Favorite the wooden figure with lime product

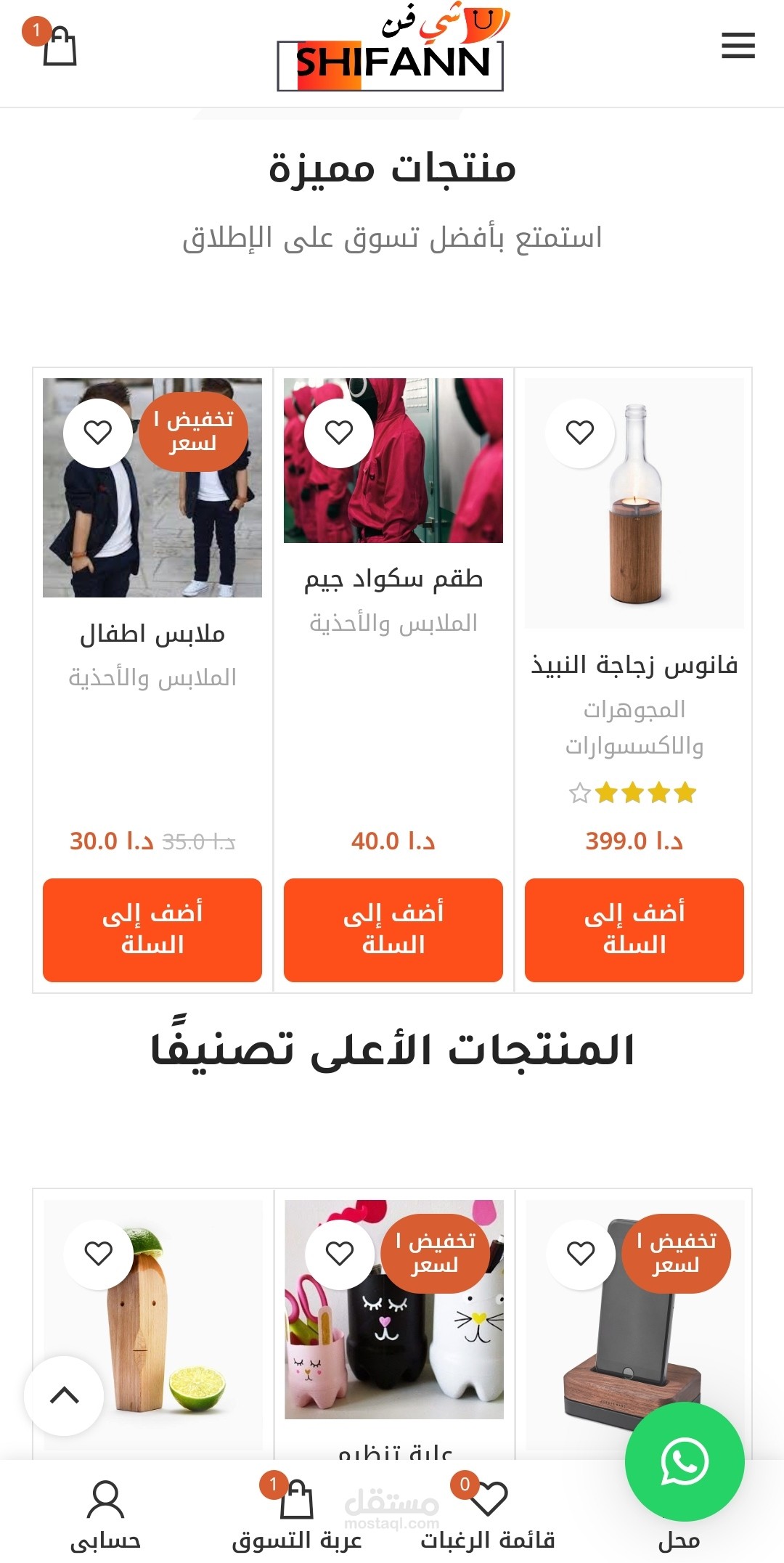[x=99, y=1254]
